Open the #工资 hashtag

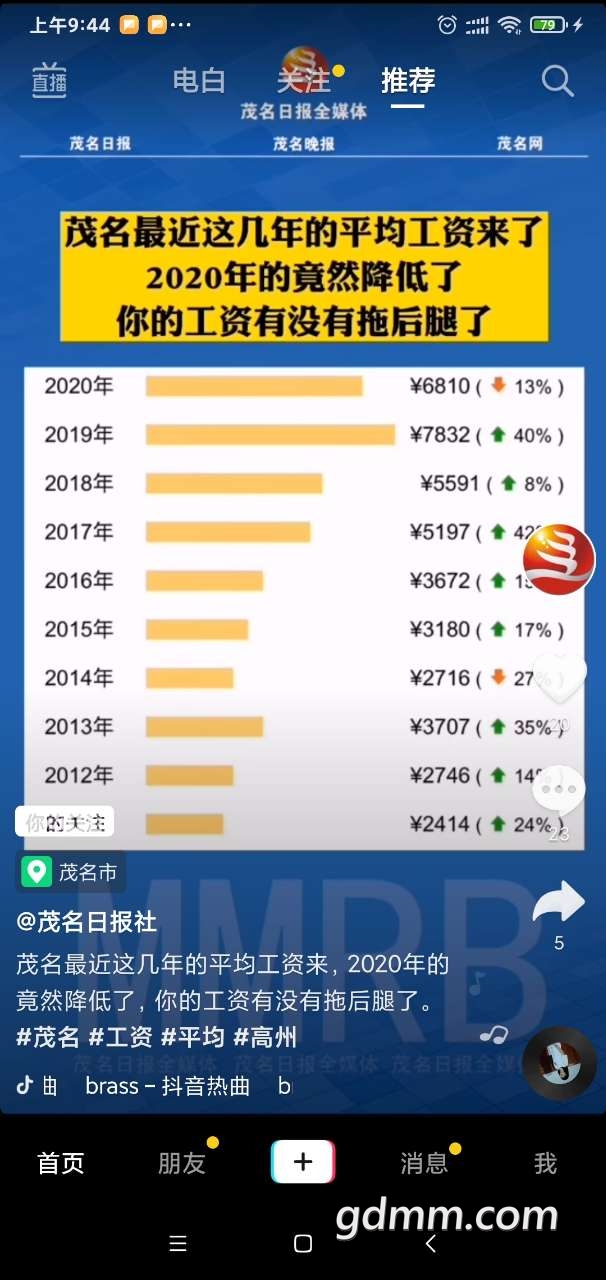coord(119,1037)
